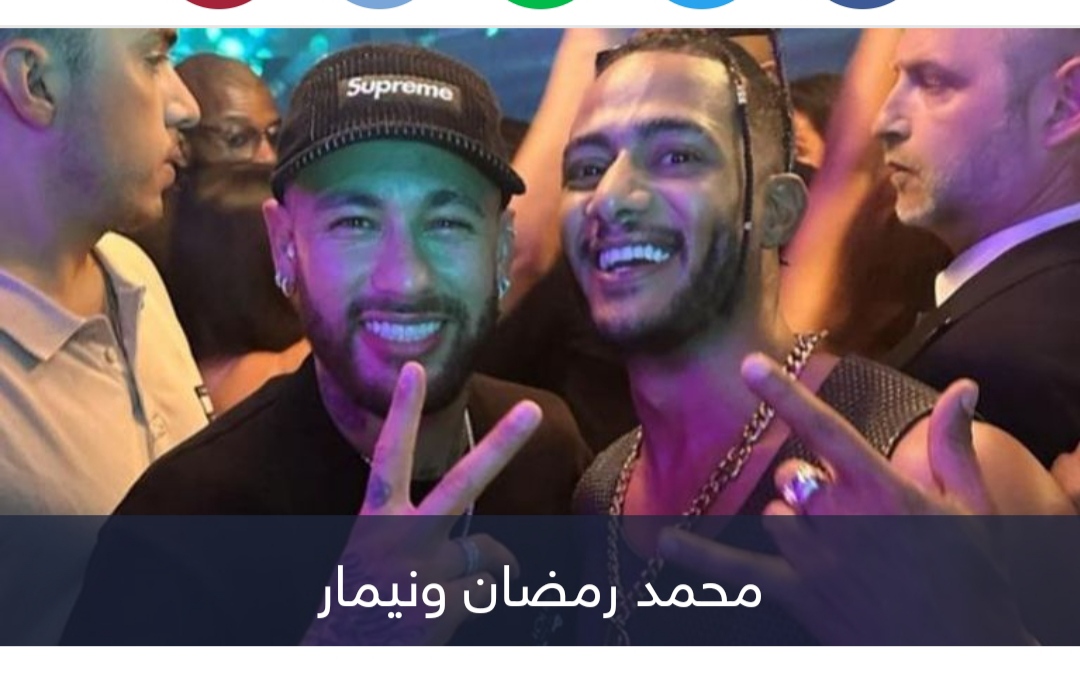Tap the red share circle

219,3
